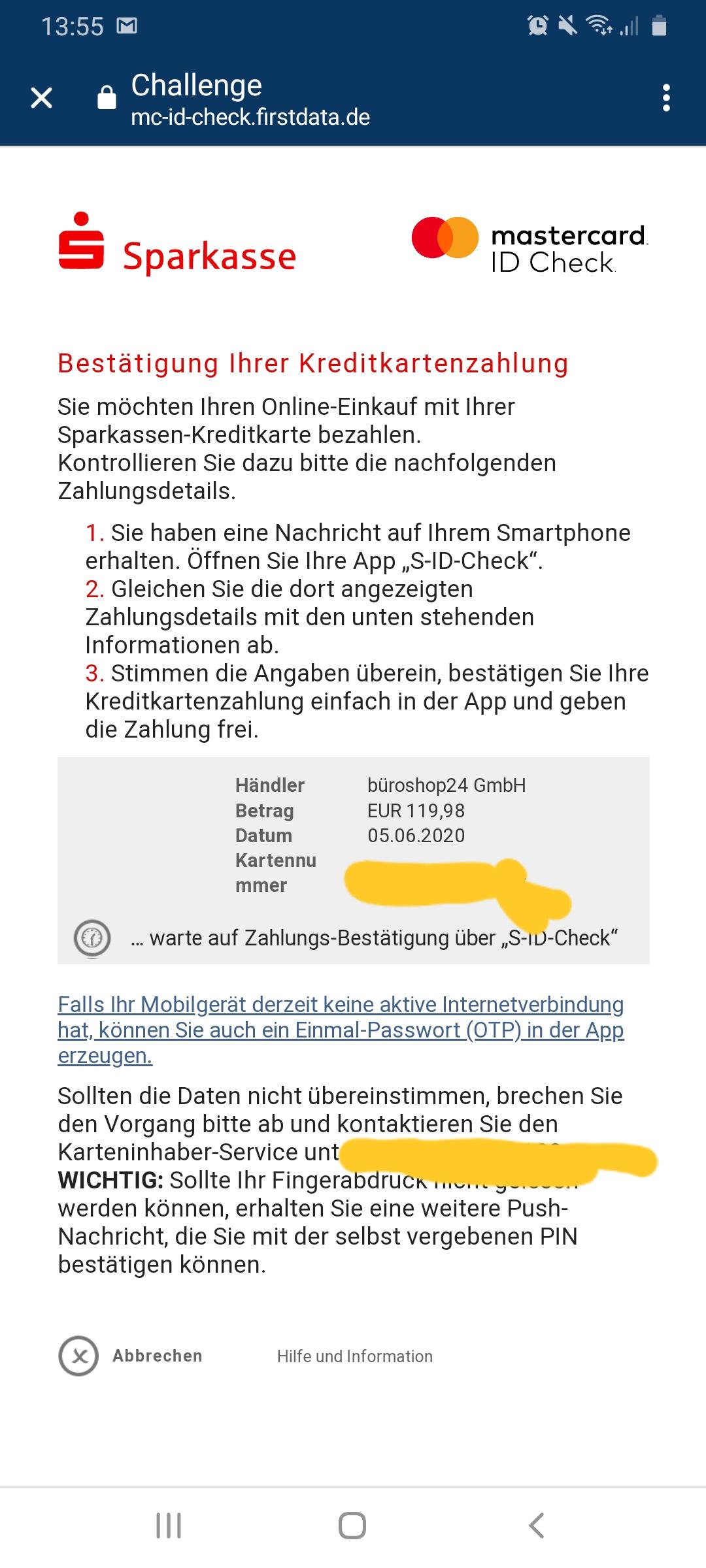Open recent apps from navigation bar
Image resolution: width=706 pixels, height=1568 pixels.
(x=169, y=1526)
